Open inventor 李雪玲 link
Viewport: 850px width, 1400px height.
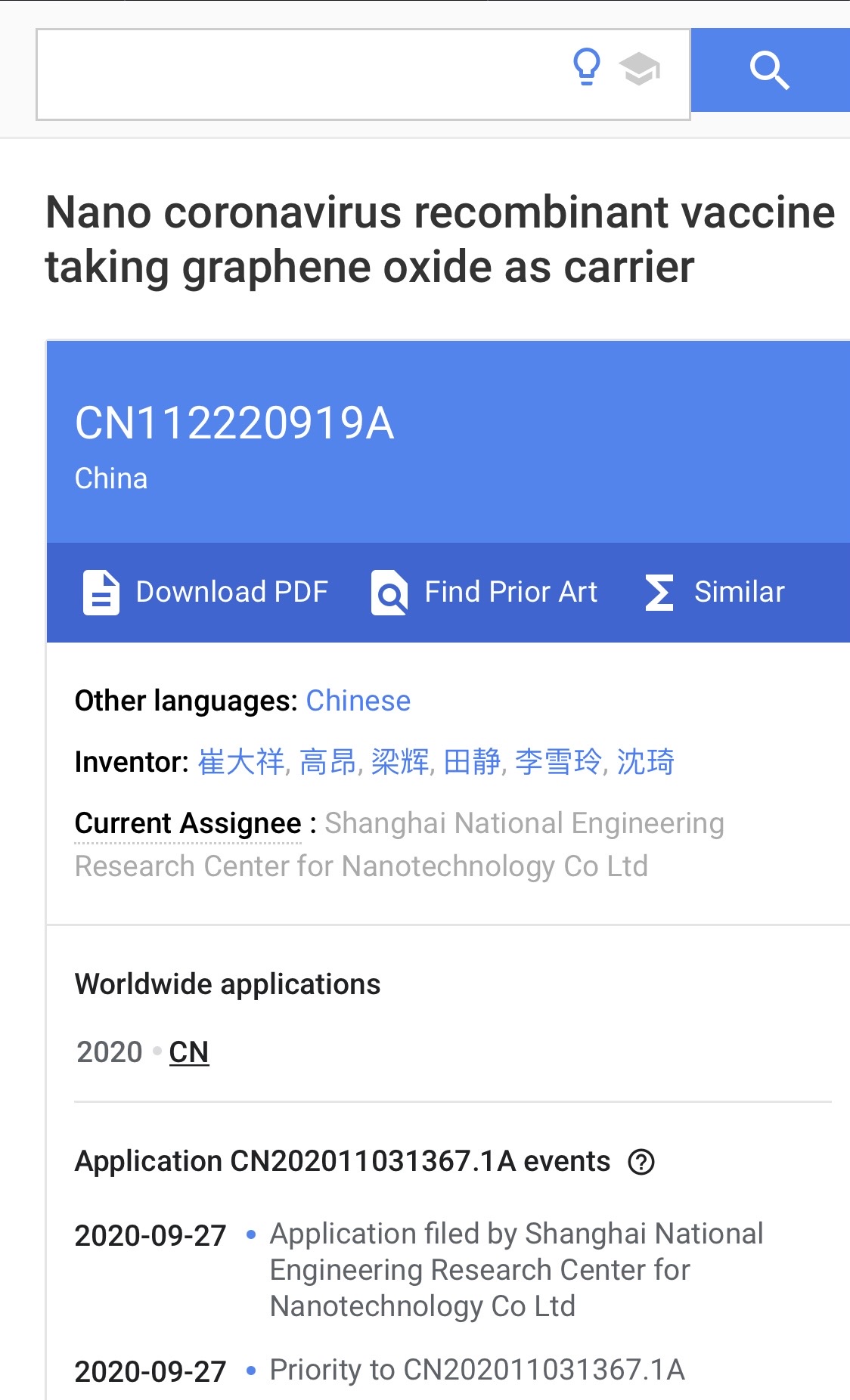[558, 762]
